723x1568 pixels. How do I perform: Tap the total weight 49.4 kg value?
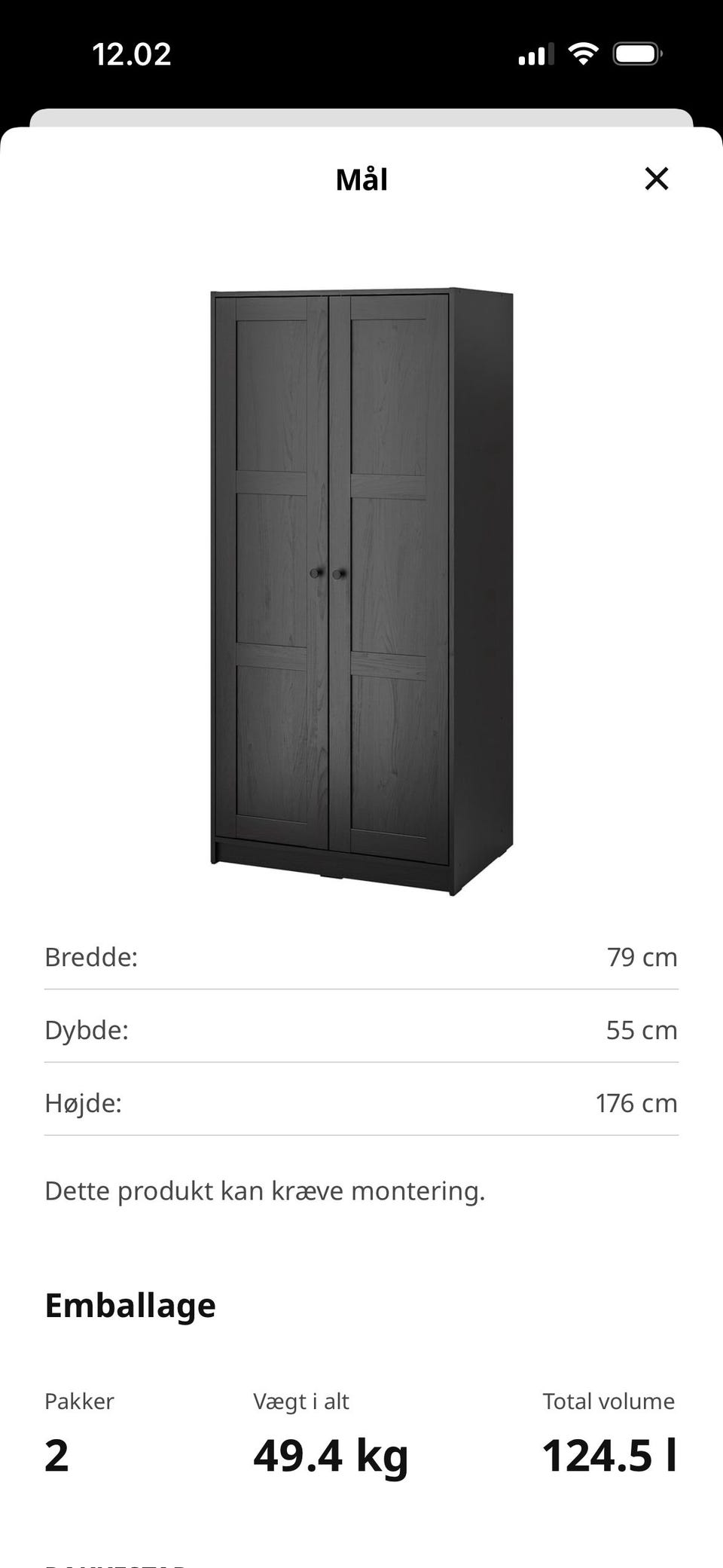332,1453
